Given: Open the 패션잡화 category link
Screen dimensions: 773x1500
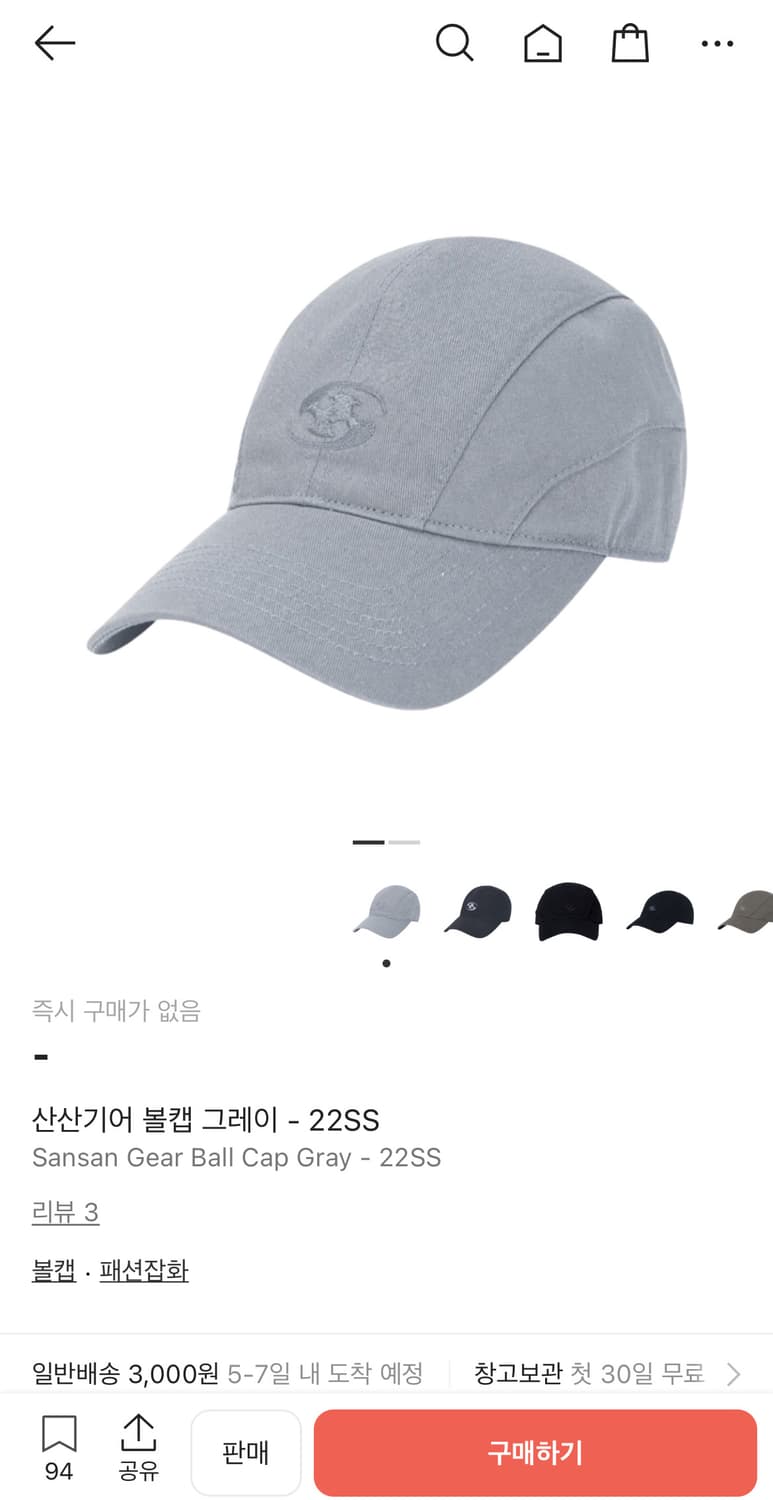Looking at the screenshot, I should (142, 1270).
